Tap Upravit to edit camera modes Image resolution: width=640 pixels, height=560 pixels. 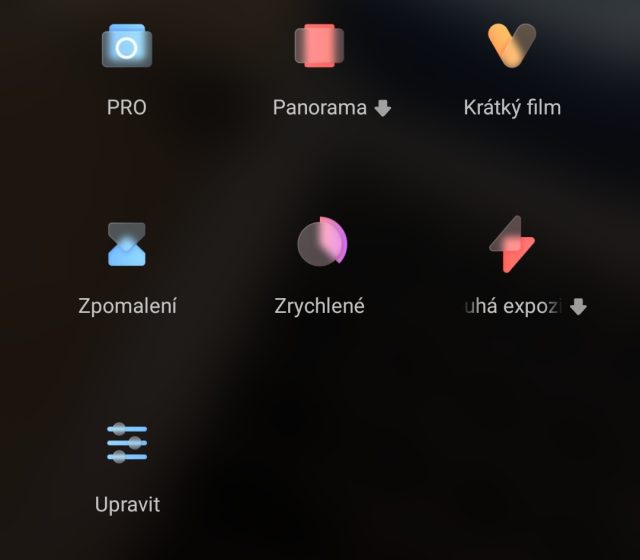point(127,443)
